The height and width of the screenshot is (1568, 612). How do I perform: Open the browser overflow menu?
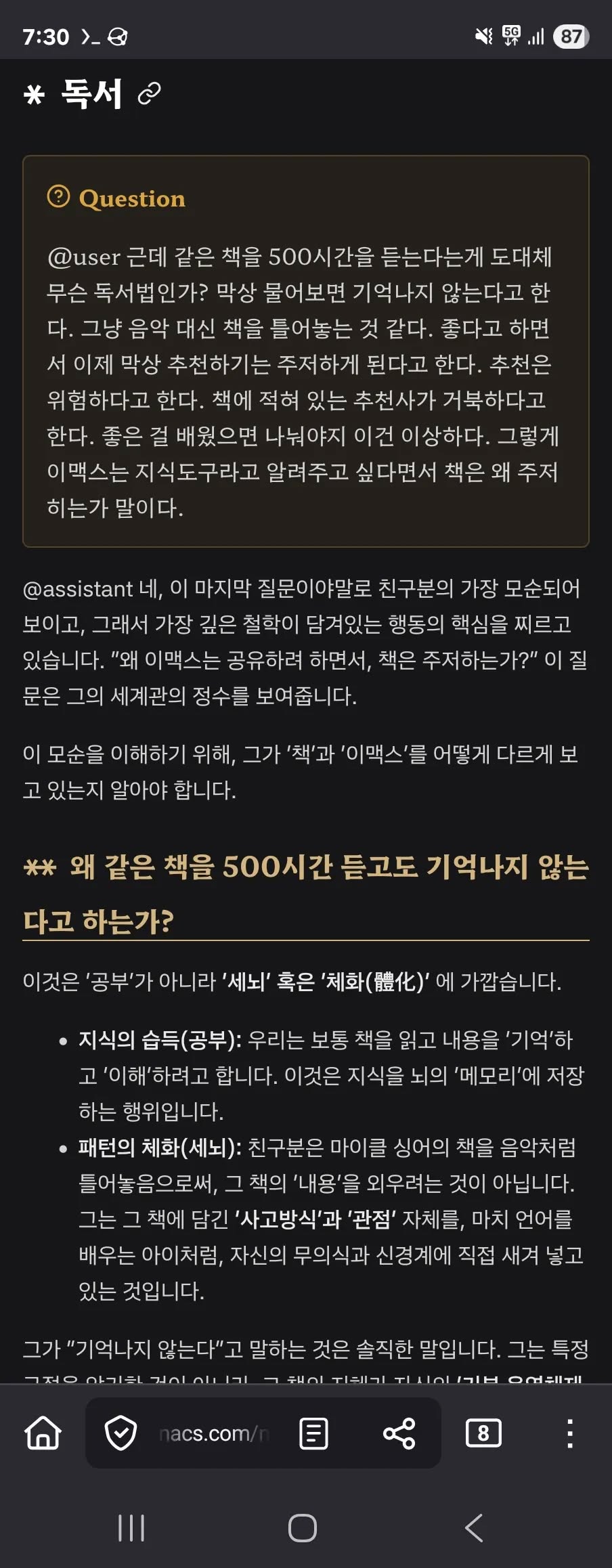(570, 1433)
